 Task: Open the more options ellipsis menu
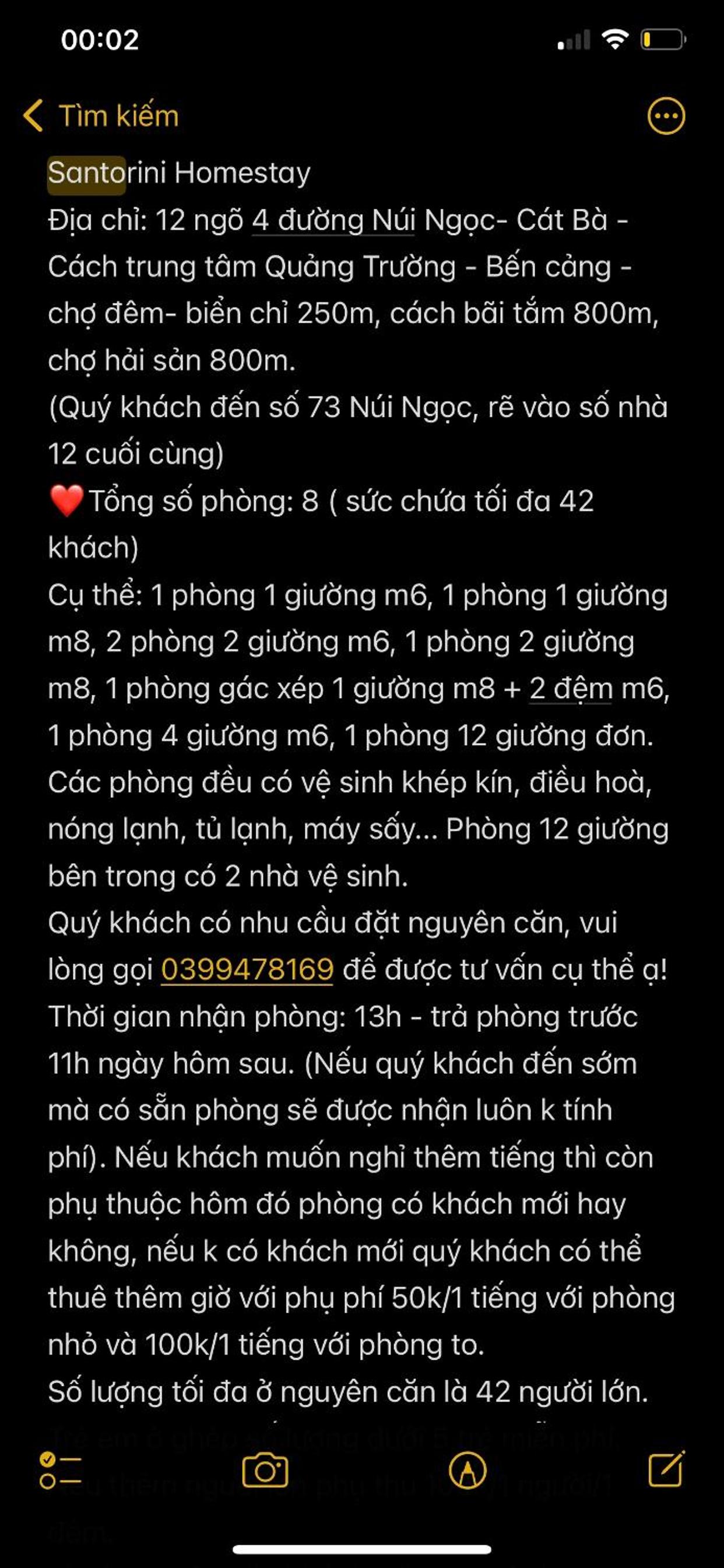pyautogui.click(x=666, y=116)
